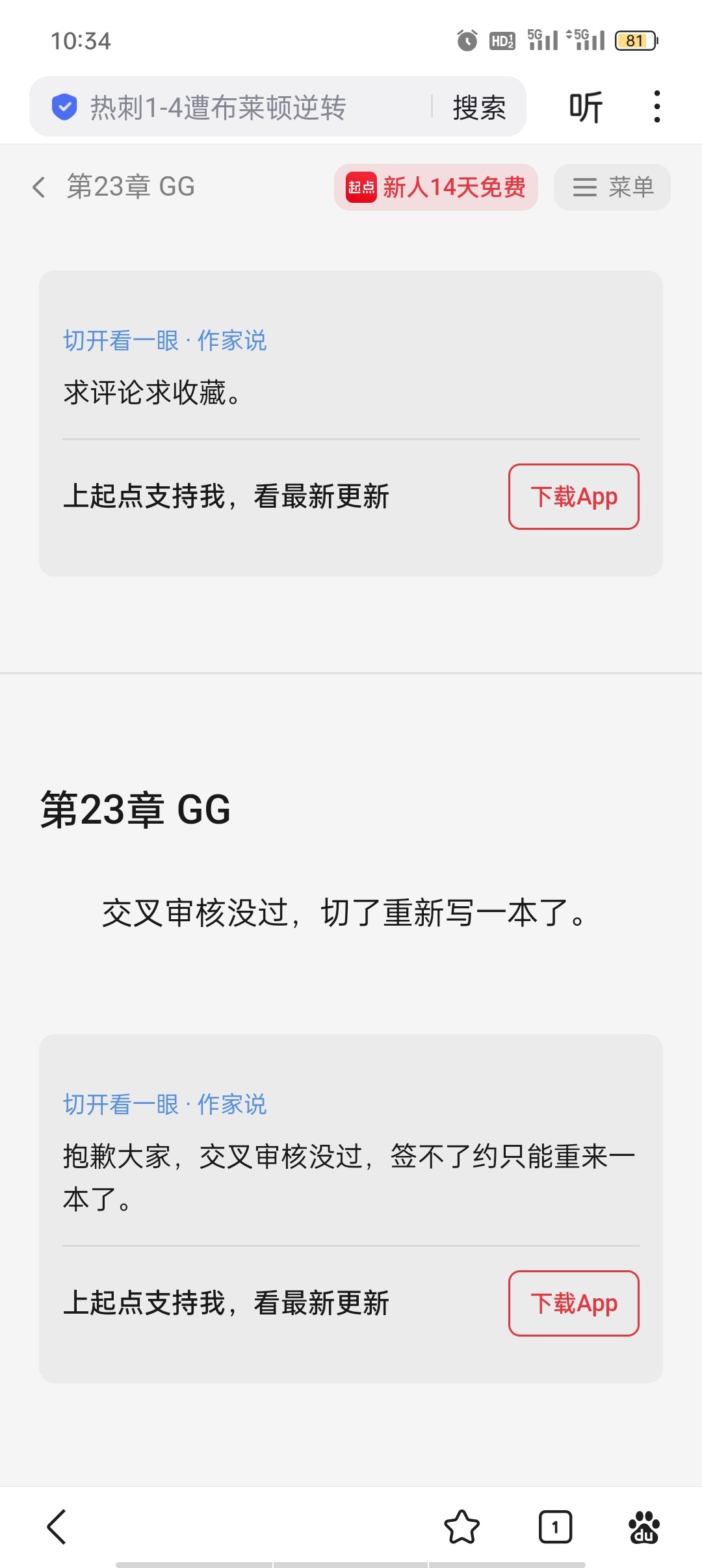Open the Baidu paw home icon
Screen dimensions: 702x1568
pyautogui.click(x=644, y=1526)
